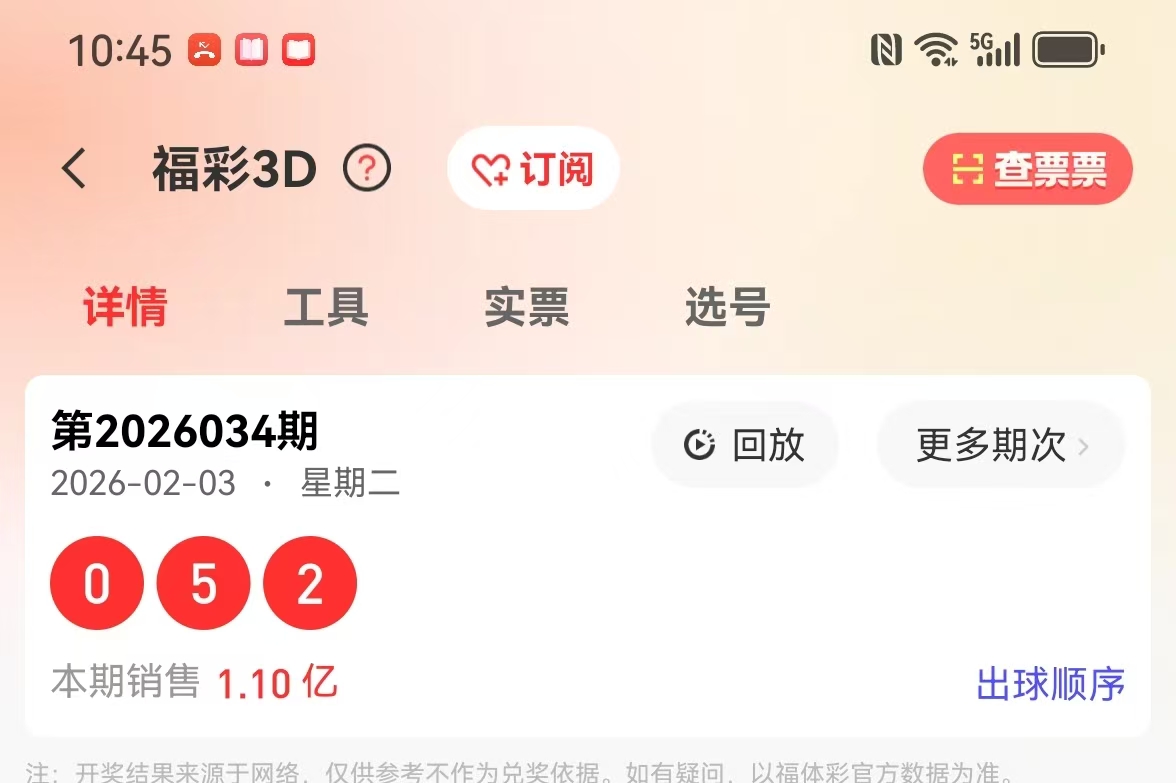Show the 出球顺序 ball order

pyautogui.click(x=1050, y=685)
